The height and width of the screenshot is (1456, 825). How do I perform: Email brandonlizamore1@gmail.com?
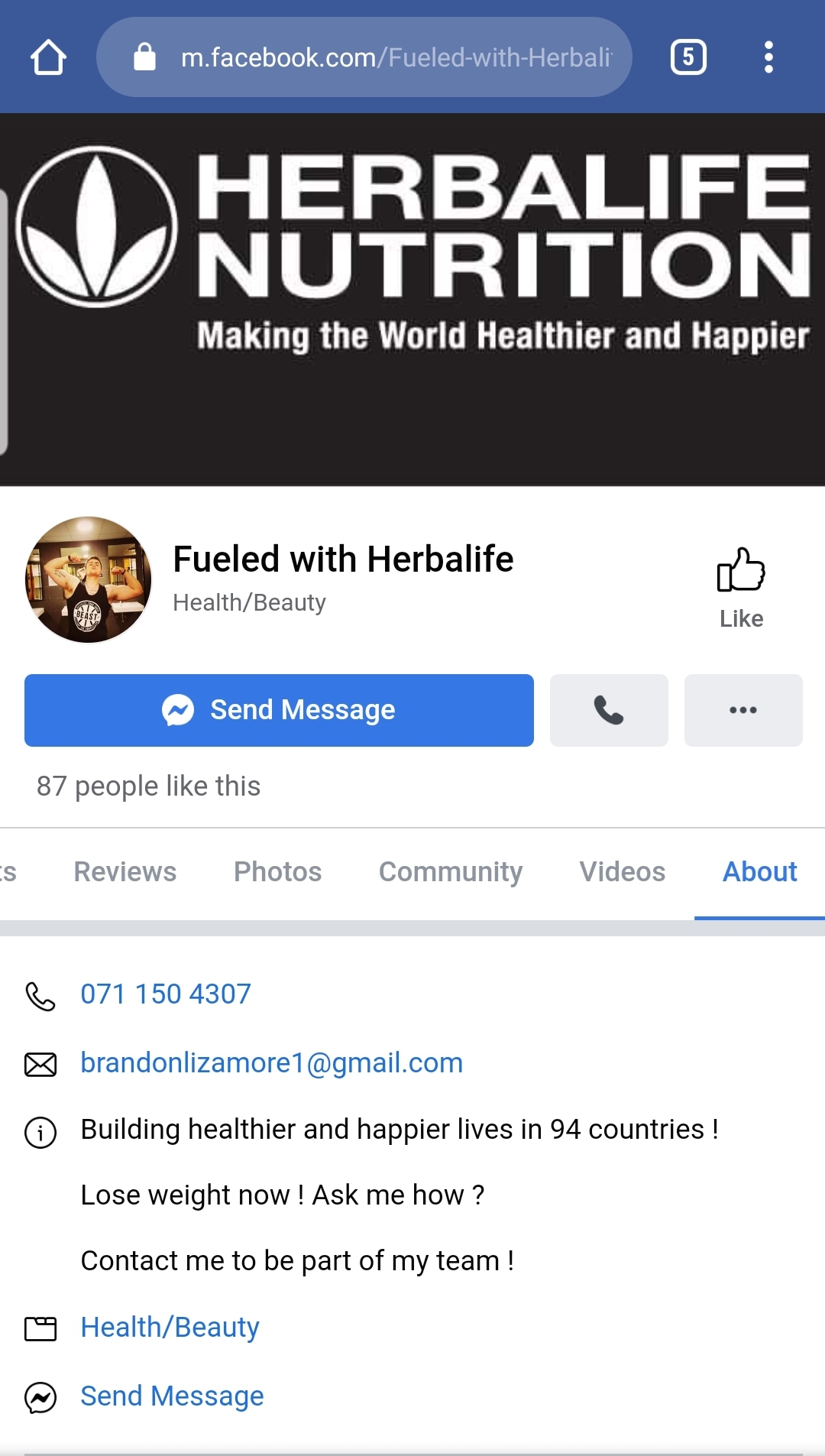click(x=271, y=1063)
